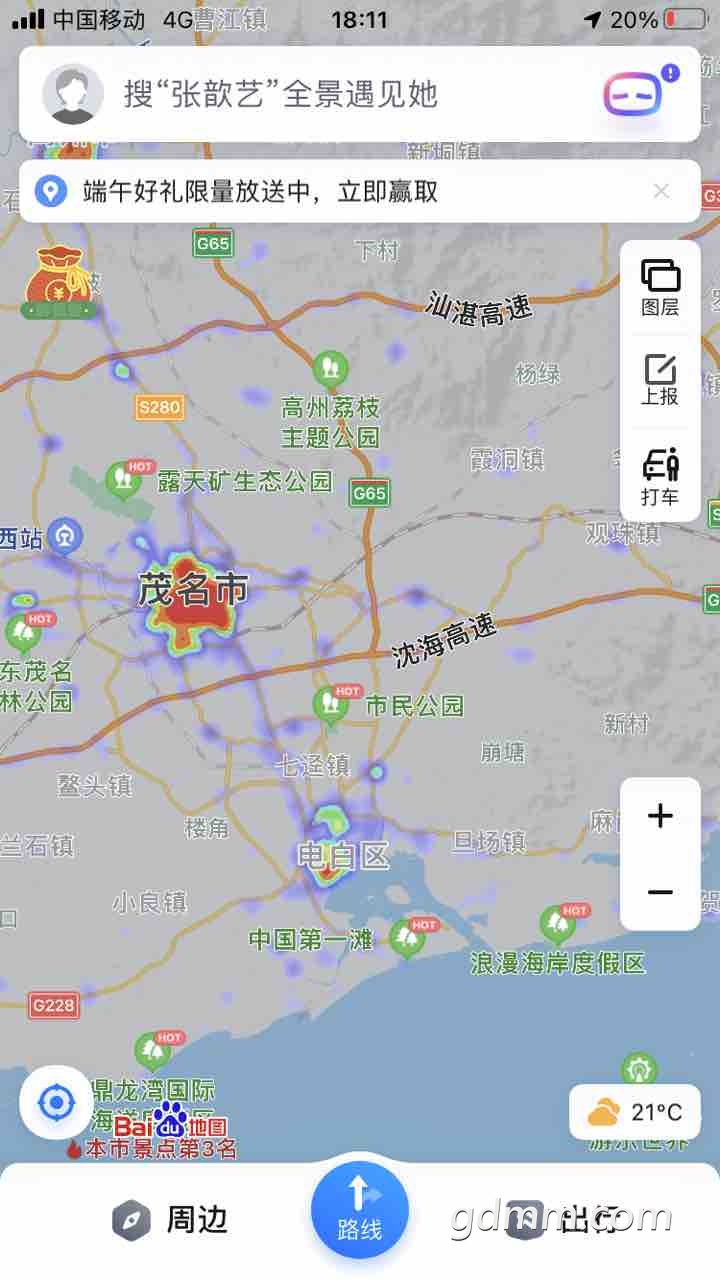Center the map on my location
Image resolution: width=720 pixels, height=1280 pixels.
coord(57,1103)
